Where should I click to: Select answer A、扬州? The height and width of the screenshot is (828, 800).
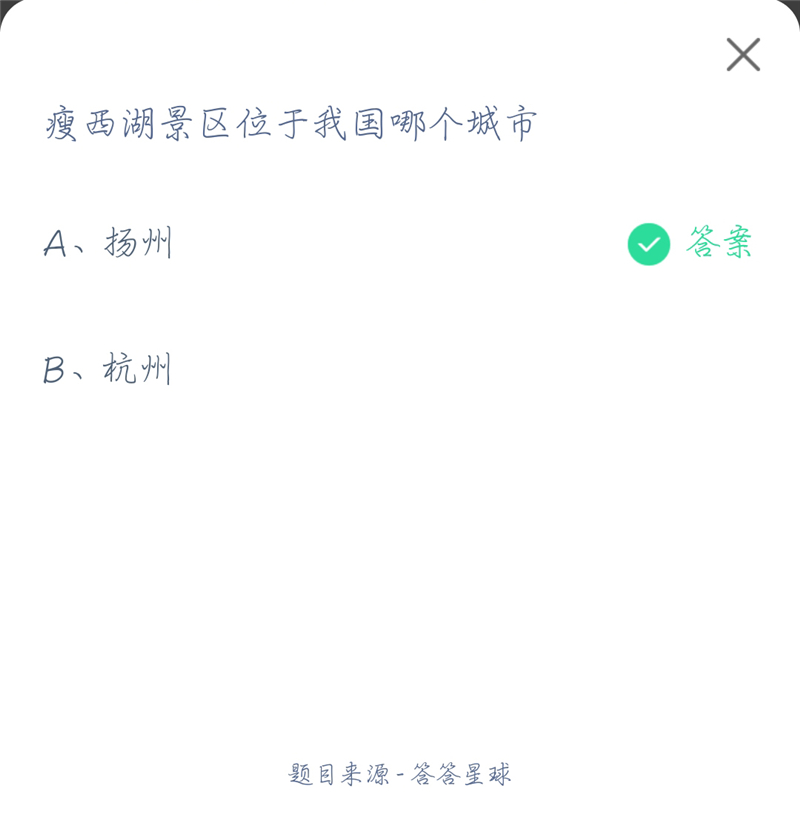[x=109, y=243]
